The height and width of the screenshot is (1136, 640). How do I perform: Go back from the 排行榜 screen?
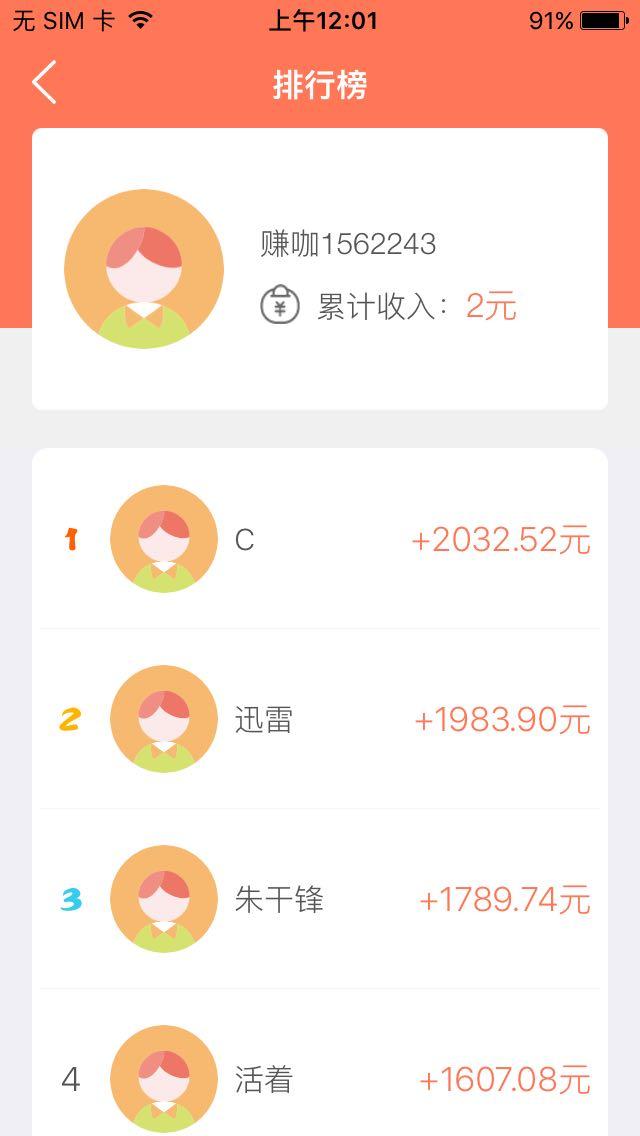point(44,83)
